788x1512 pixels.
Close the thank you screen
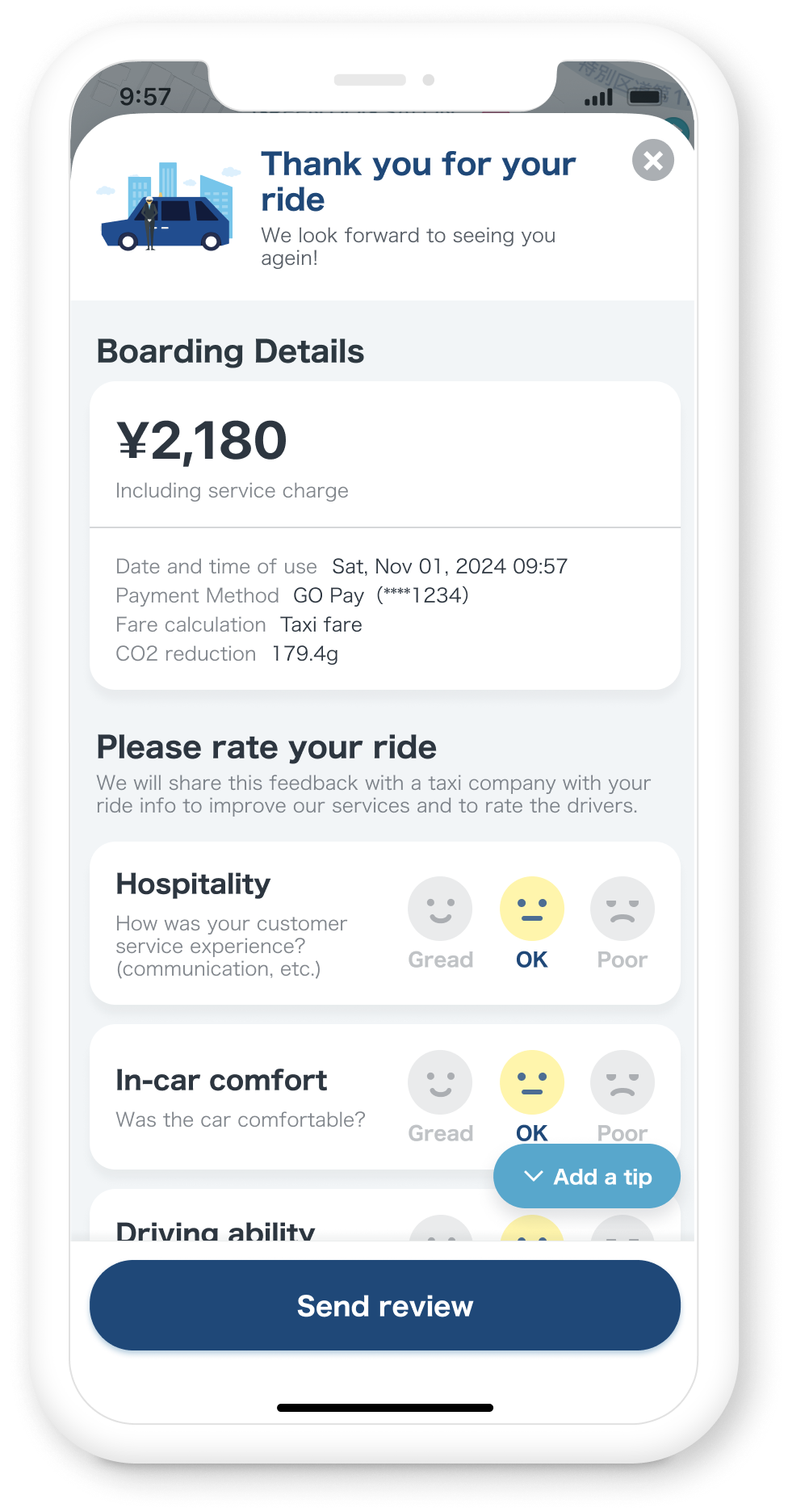point(653,160)
